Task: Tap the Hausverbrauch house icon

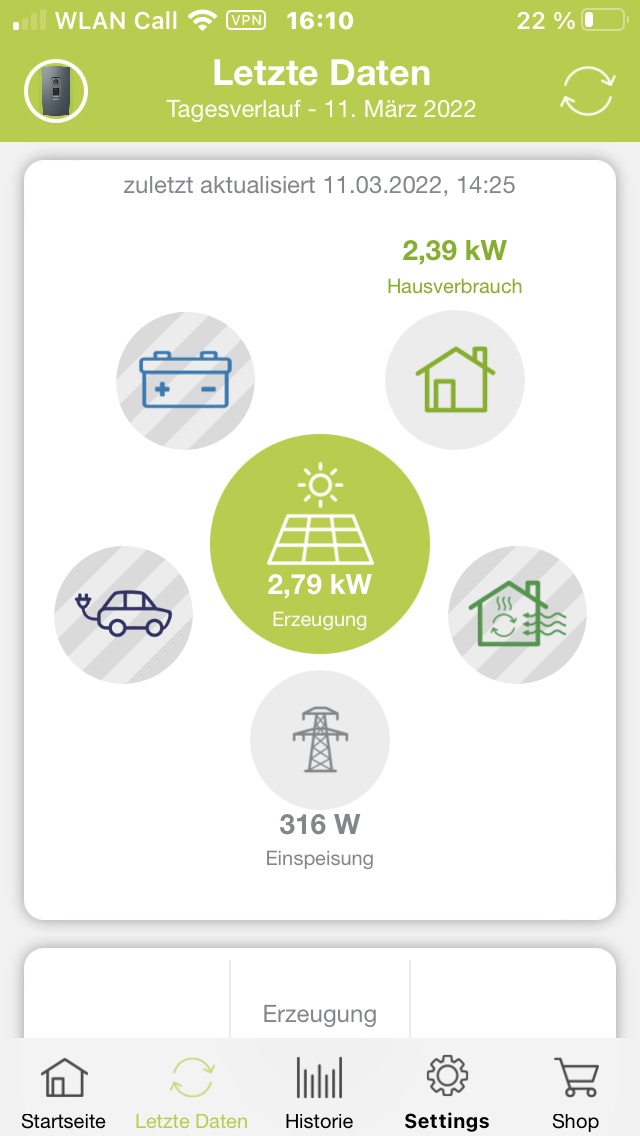Action: (x=455, y=379)
